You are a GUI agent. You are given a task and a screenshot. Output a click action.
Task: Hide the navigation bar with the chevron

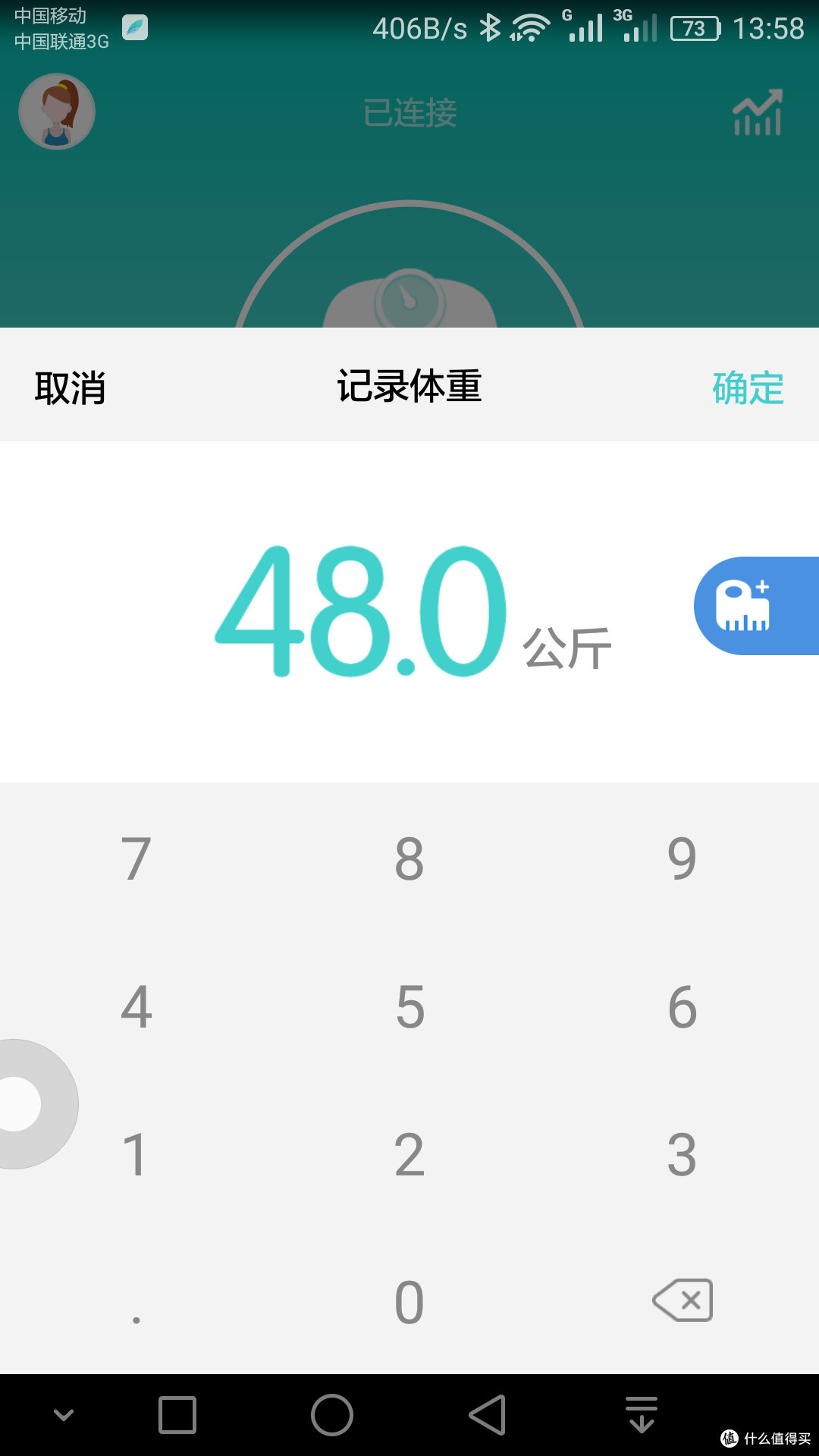point(64,1415)
